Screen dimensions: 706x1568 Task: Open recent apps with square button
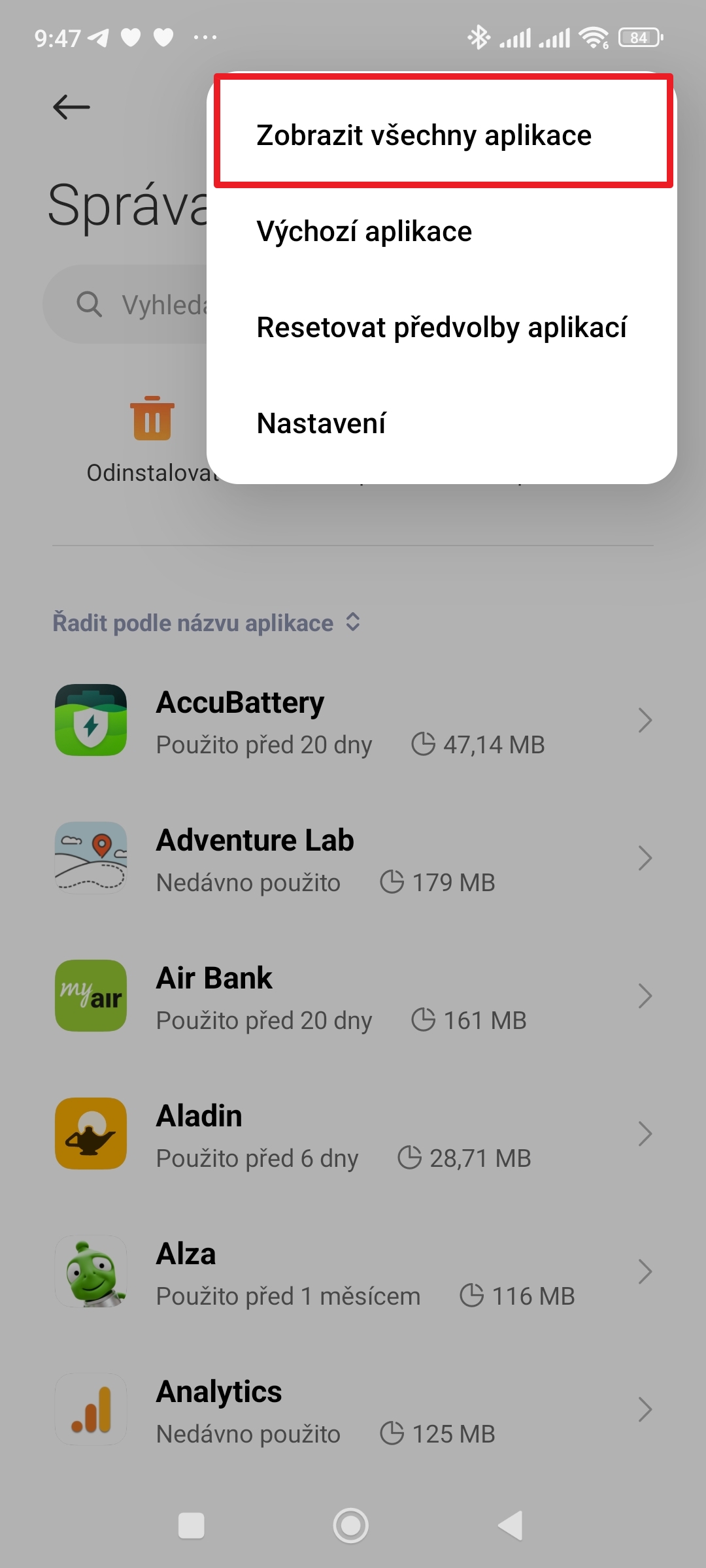click(x=192, y=1526)
